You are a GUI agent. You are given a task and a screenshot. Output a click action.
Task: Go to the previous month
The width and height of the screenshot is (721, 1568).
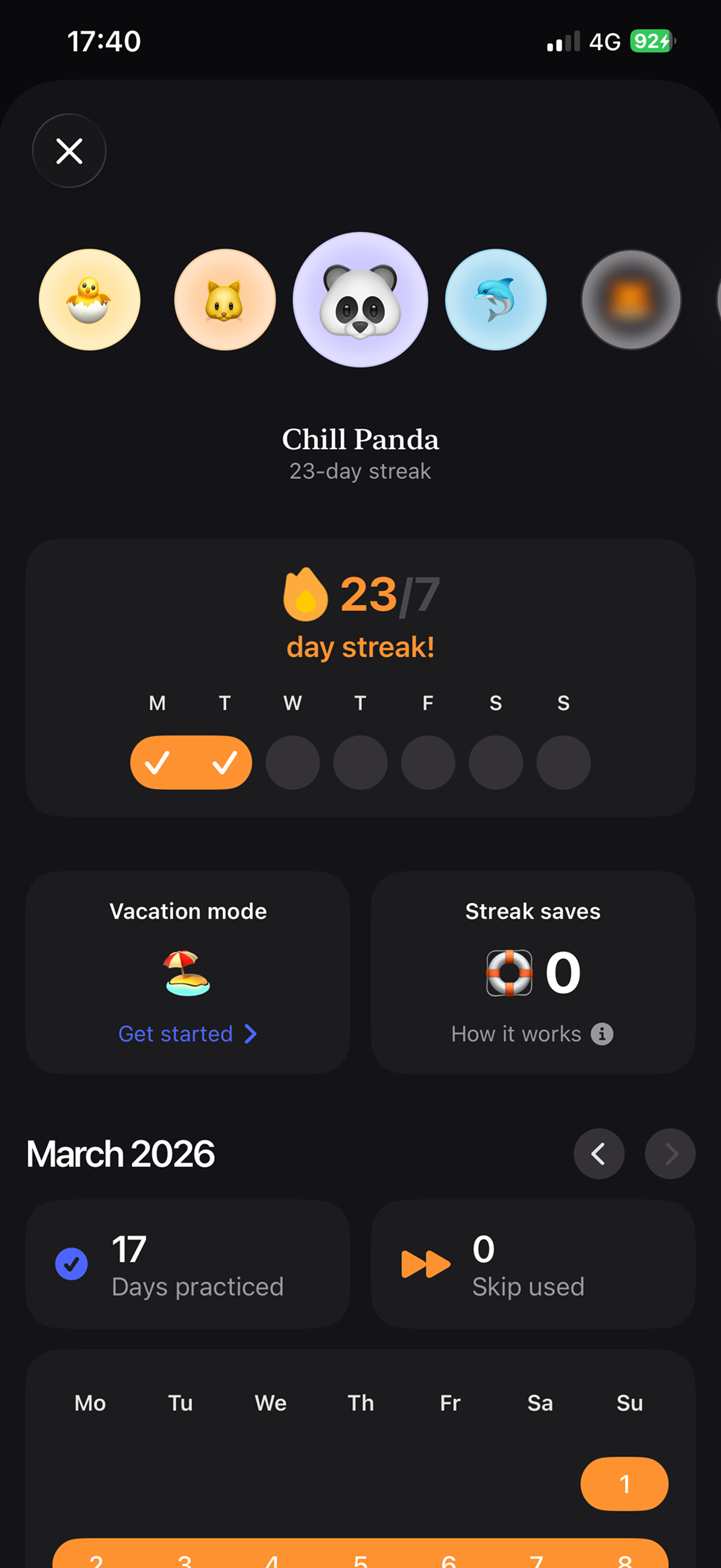pyautogui.click(x=598, y=1154)
